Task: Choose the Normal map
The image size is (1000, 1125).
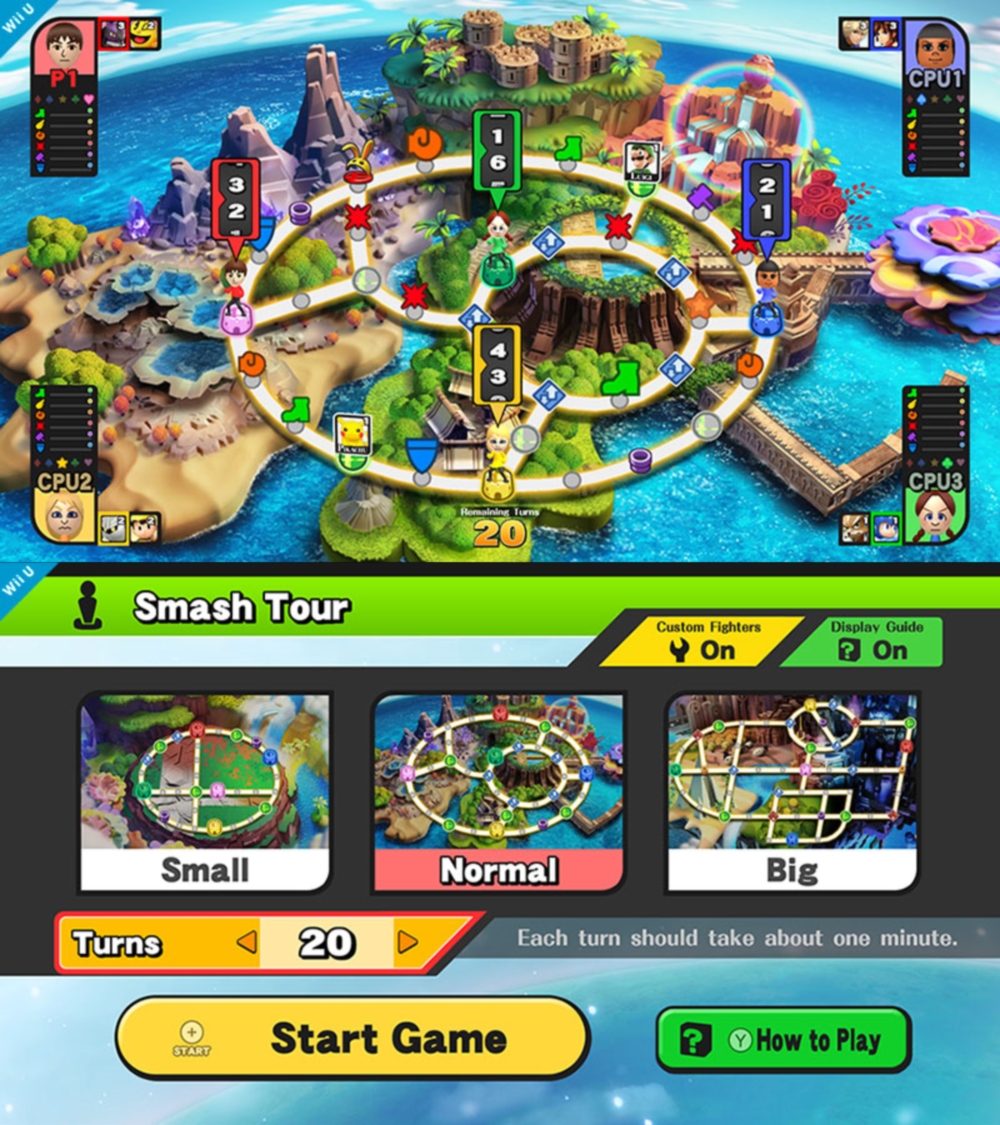Action: tap(498, 791)
